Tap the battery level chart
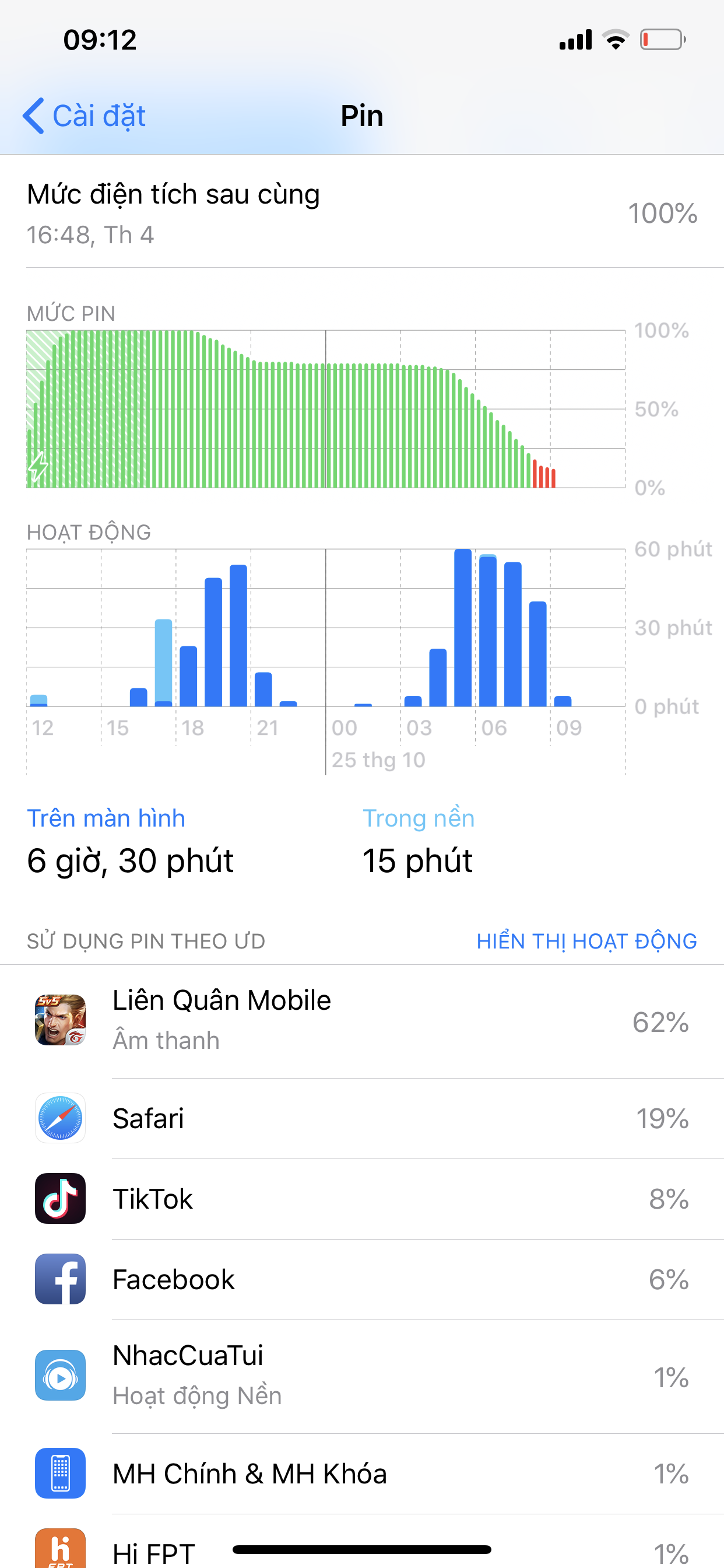The image size is (724, 1568). [x=325, y=409]
